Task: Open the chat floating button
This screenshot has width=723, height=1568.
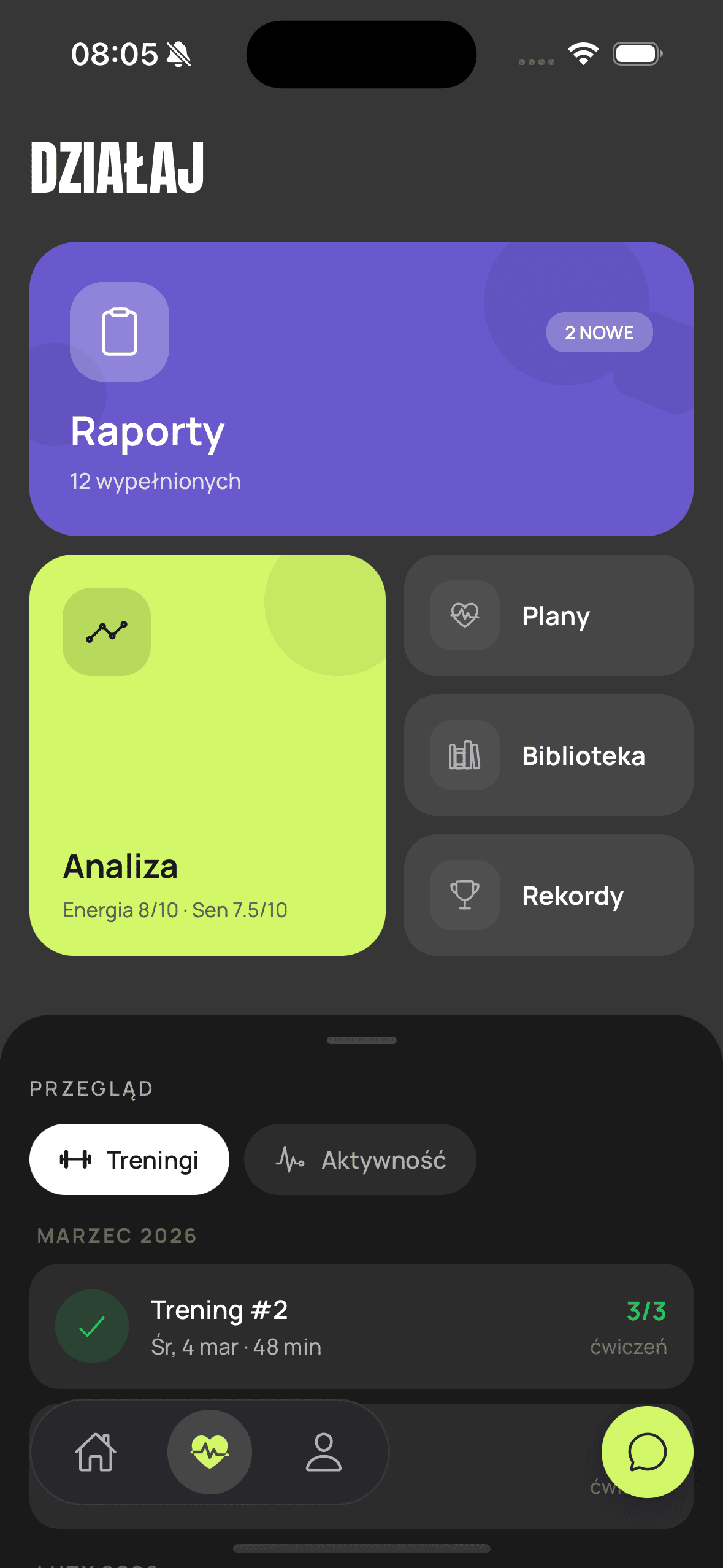Action: pyautogui.click(x=647, y=1451)
